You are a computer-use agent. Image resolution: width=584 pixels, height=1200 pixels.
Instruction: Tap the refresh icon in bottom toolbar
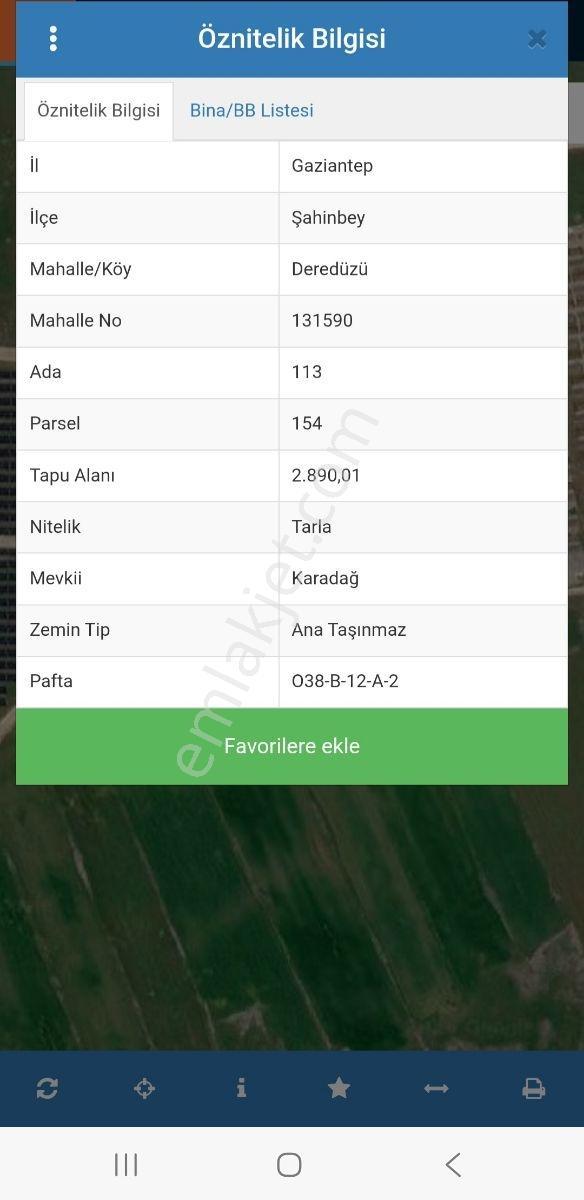(x=47, y=1088)
